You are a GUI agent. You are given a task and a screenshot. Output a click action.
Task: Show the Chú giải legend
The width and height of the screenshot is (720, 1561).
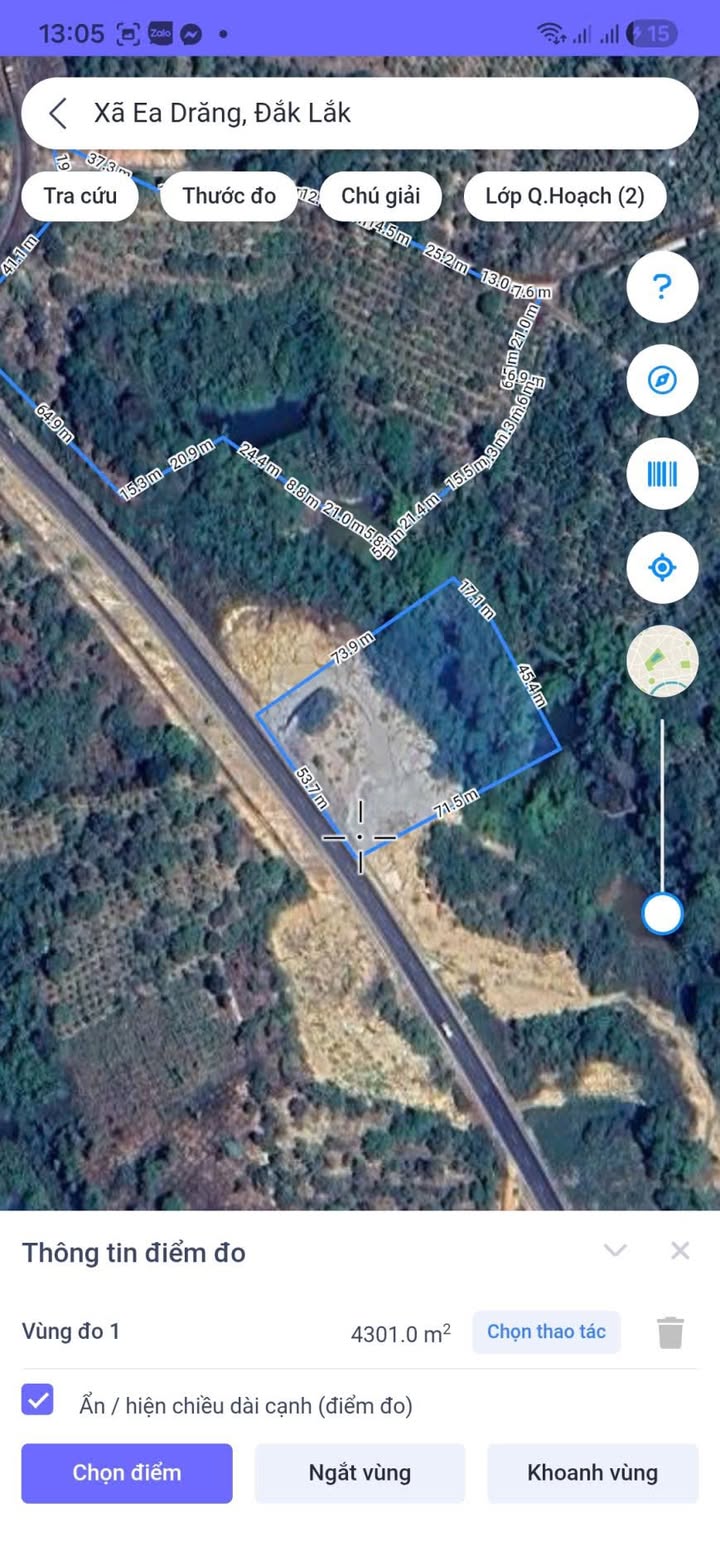[x=380, y=196]
